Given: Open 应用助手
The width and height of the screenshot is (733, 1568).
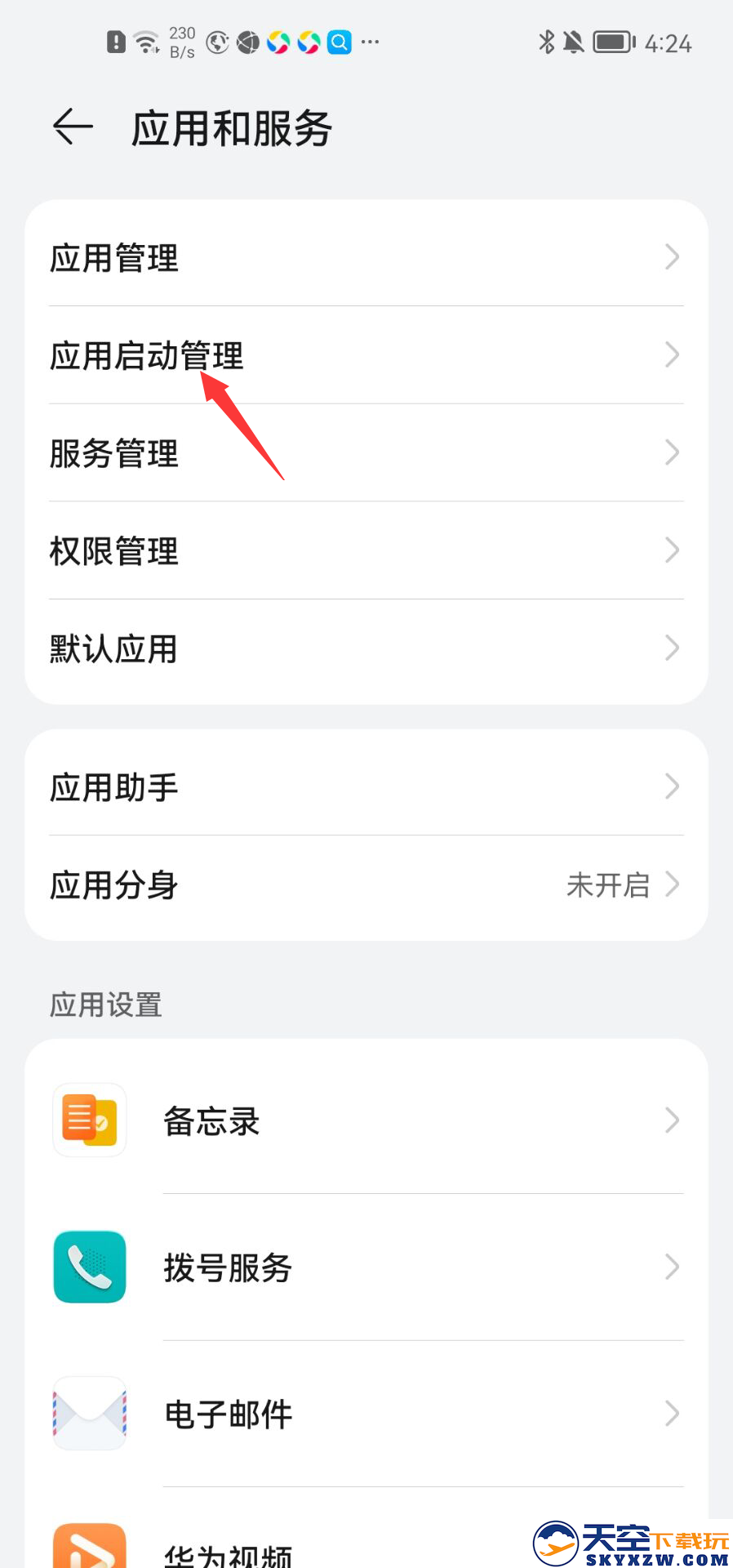Looking at the screenshot, I should pyautogui.click(x=366, y=786).
